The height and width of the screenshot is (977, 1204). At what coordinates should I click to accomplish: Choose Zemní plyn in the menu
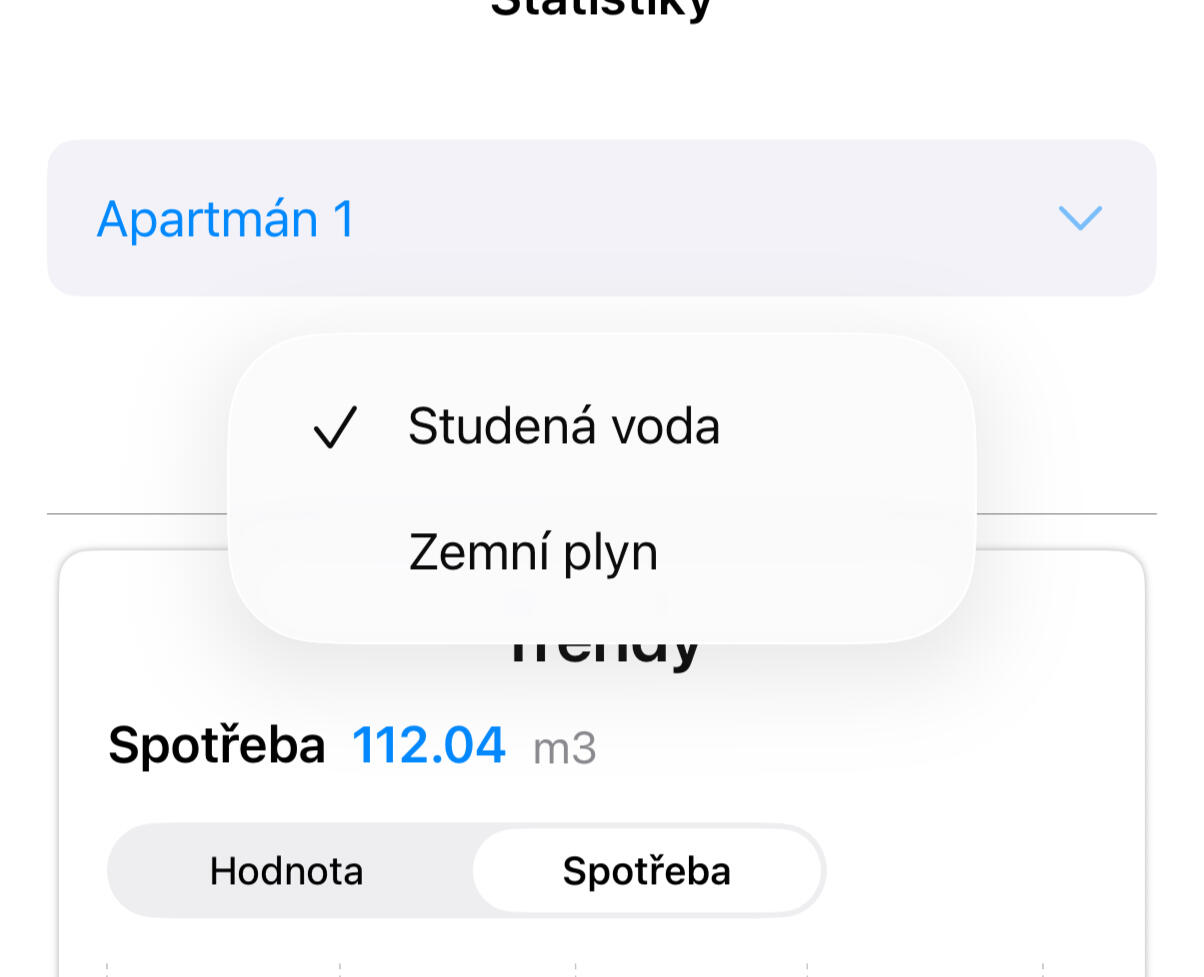tap(533, 553)
